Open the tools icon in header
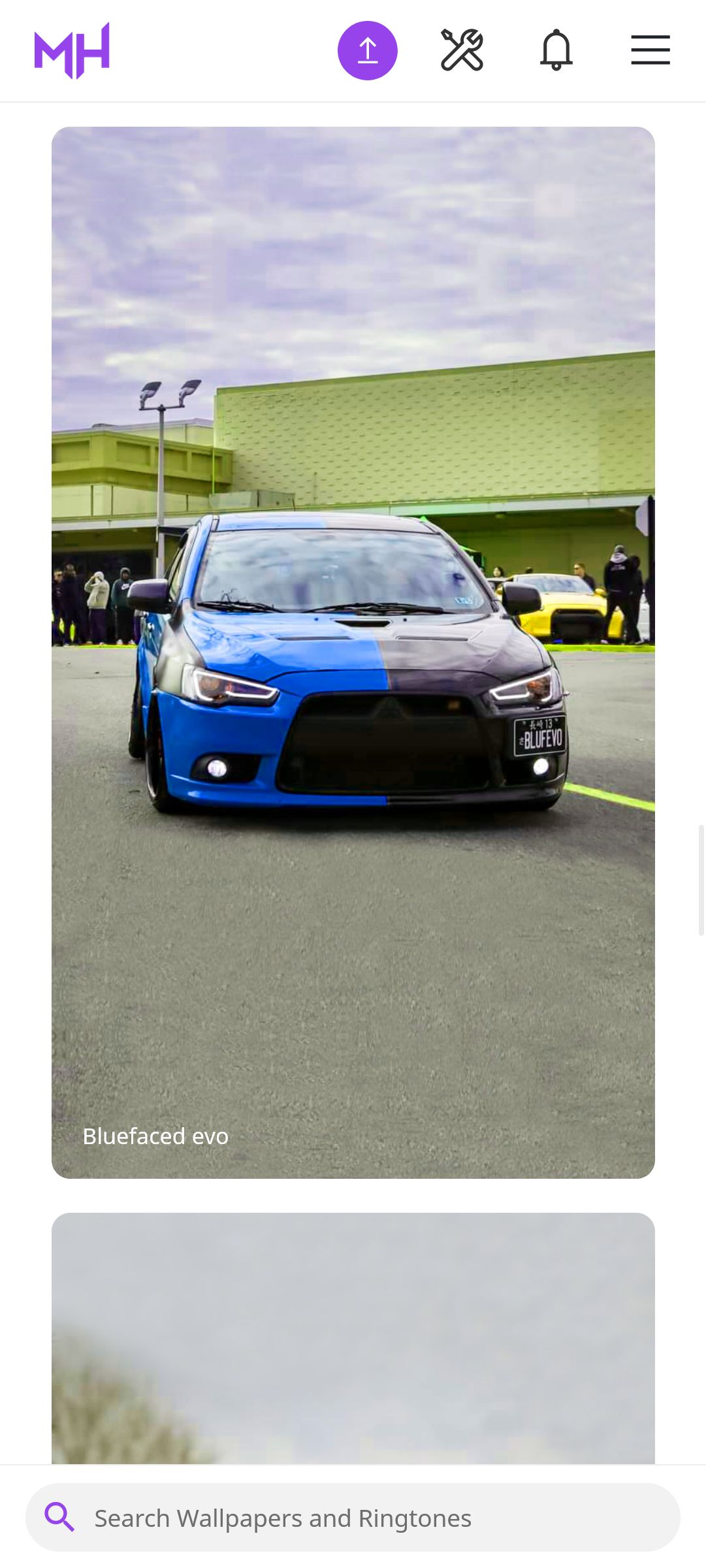The width and height of the screenshot is (706, 1568). 462,50
